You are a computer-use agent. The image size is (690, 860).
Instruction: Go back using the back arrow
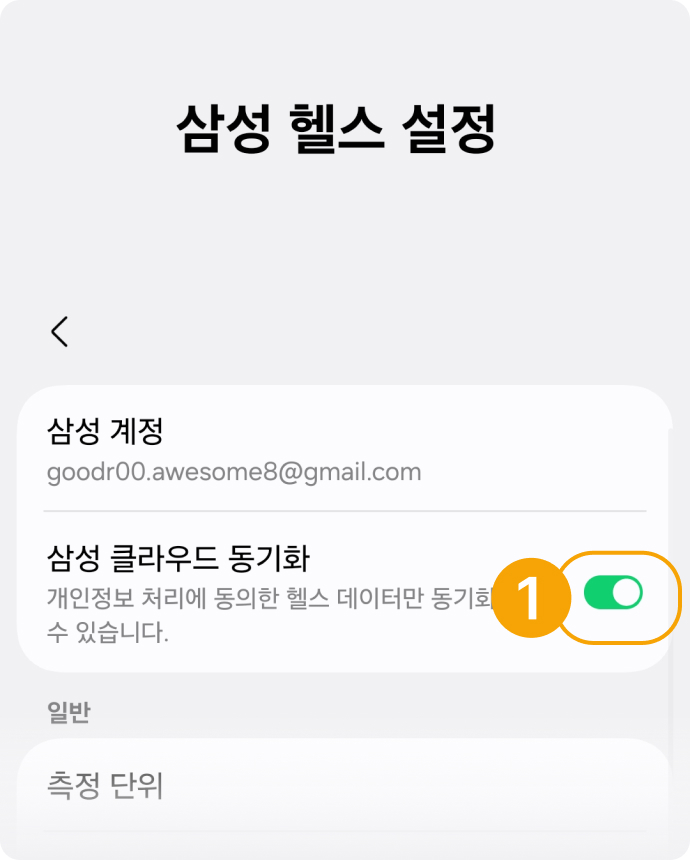(x=60, y=332)
